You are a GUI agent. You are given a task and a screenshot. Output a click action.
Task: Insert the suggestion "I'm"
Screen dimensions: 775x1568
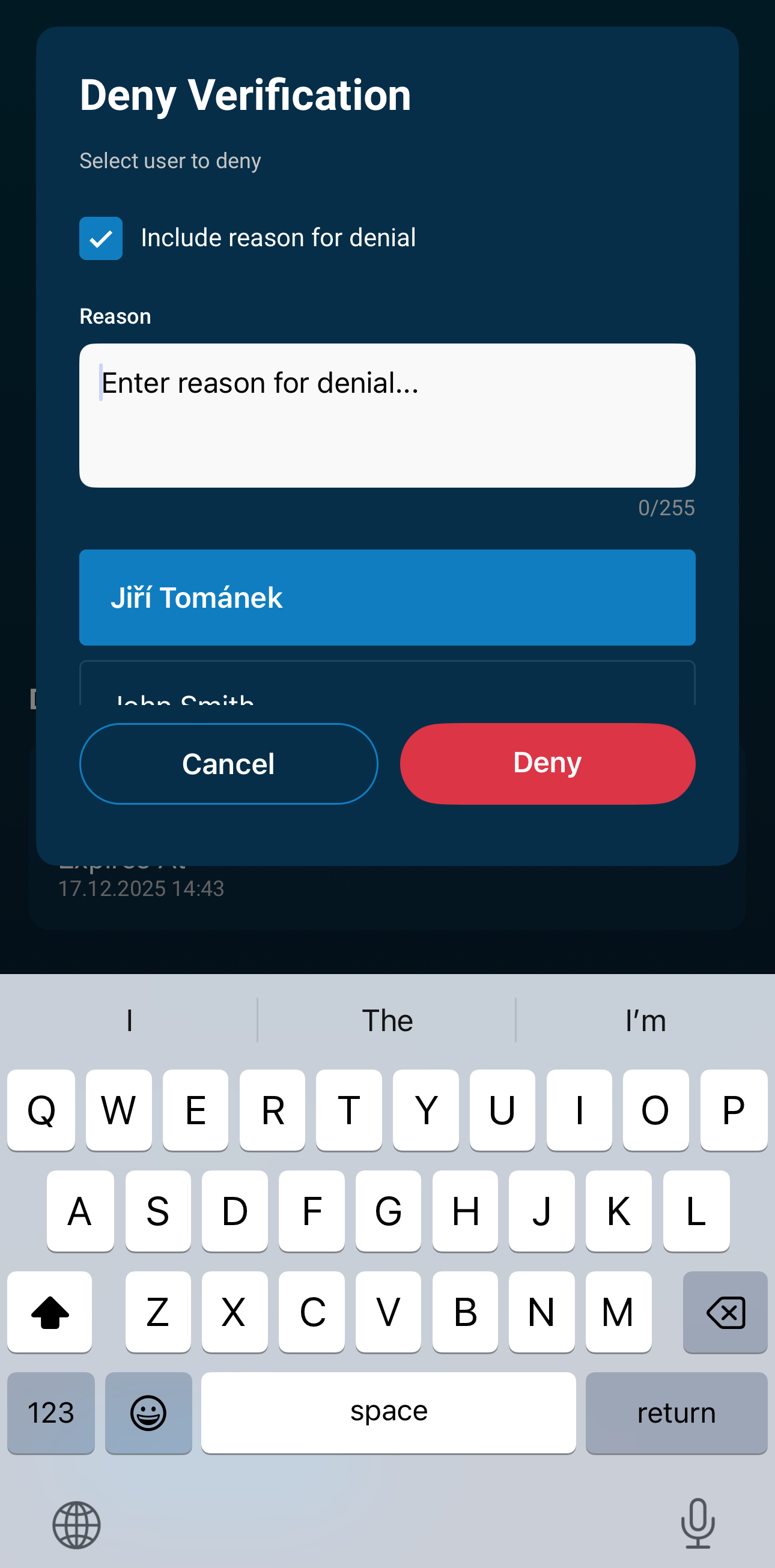click(x=645, y=1020)
